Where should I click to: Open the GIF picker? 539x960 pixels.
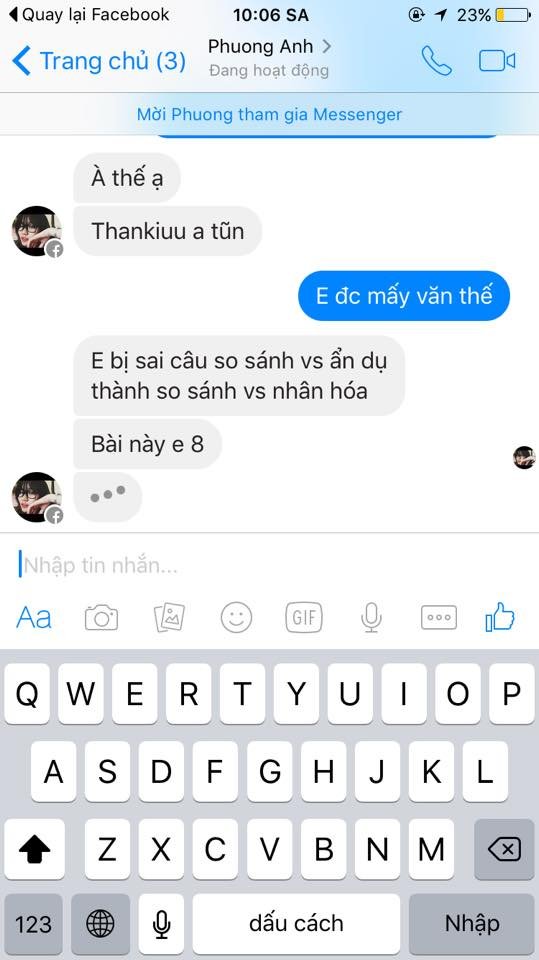click(304, 617)
